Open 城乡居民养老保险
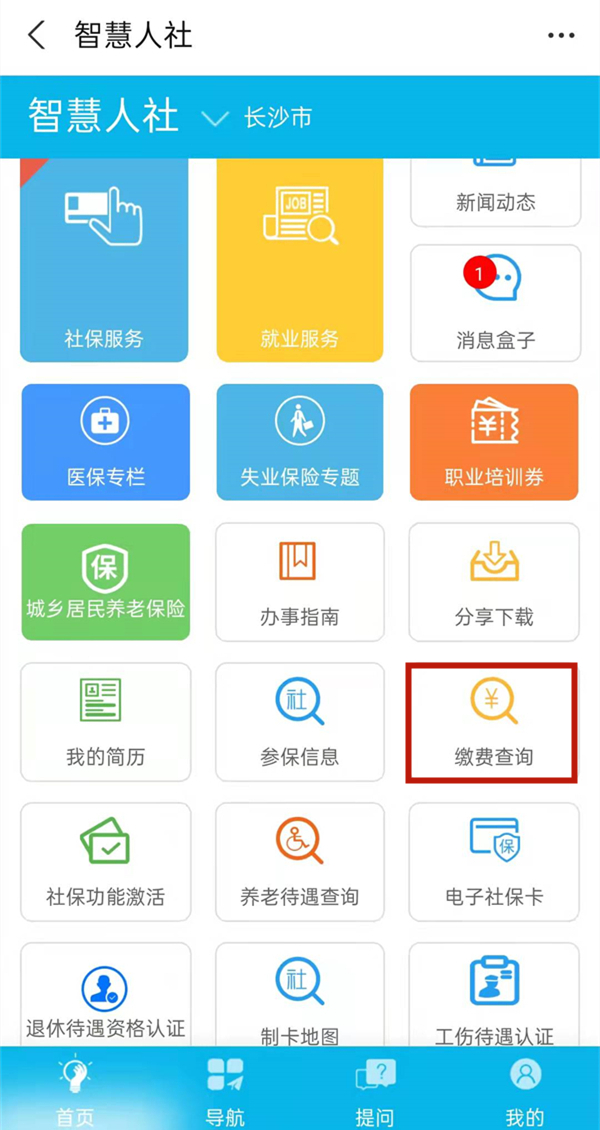600x1130 pixels. click(106, 582)
